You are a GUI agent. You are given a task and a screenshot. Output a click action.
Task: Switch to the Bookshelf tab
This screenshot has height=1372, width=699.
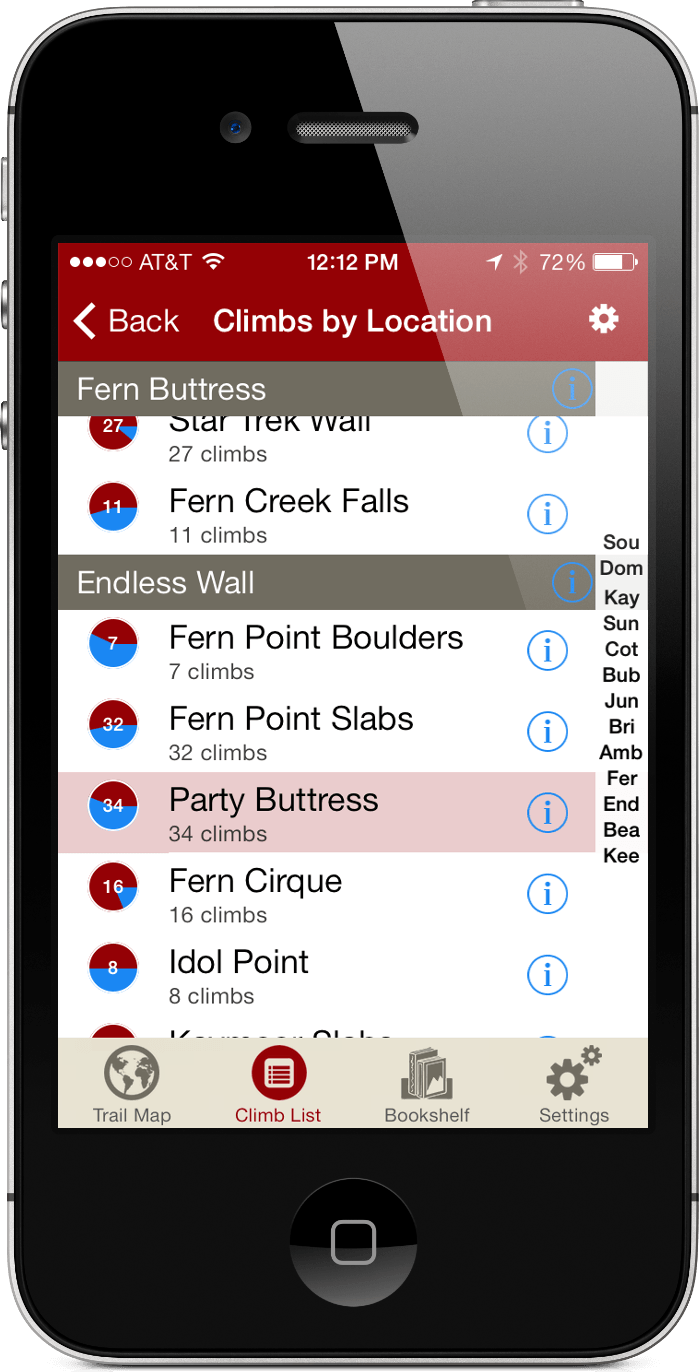pos(427,1084)
